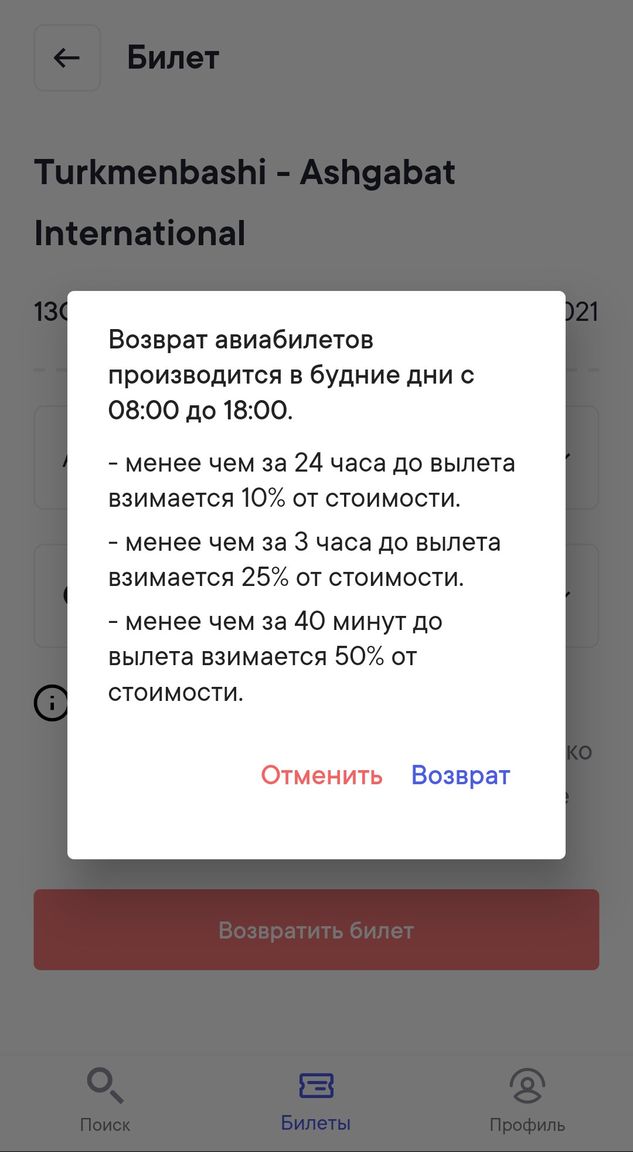Image resolution: width=633 pixels, height=1152 pixels.
Task: Go back using the arrow icon
Action: [67, 58]
